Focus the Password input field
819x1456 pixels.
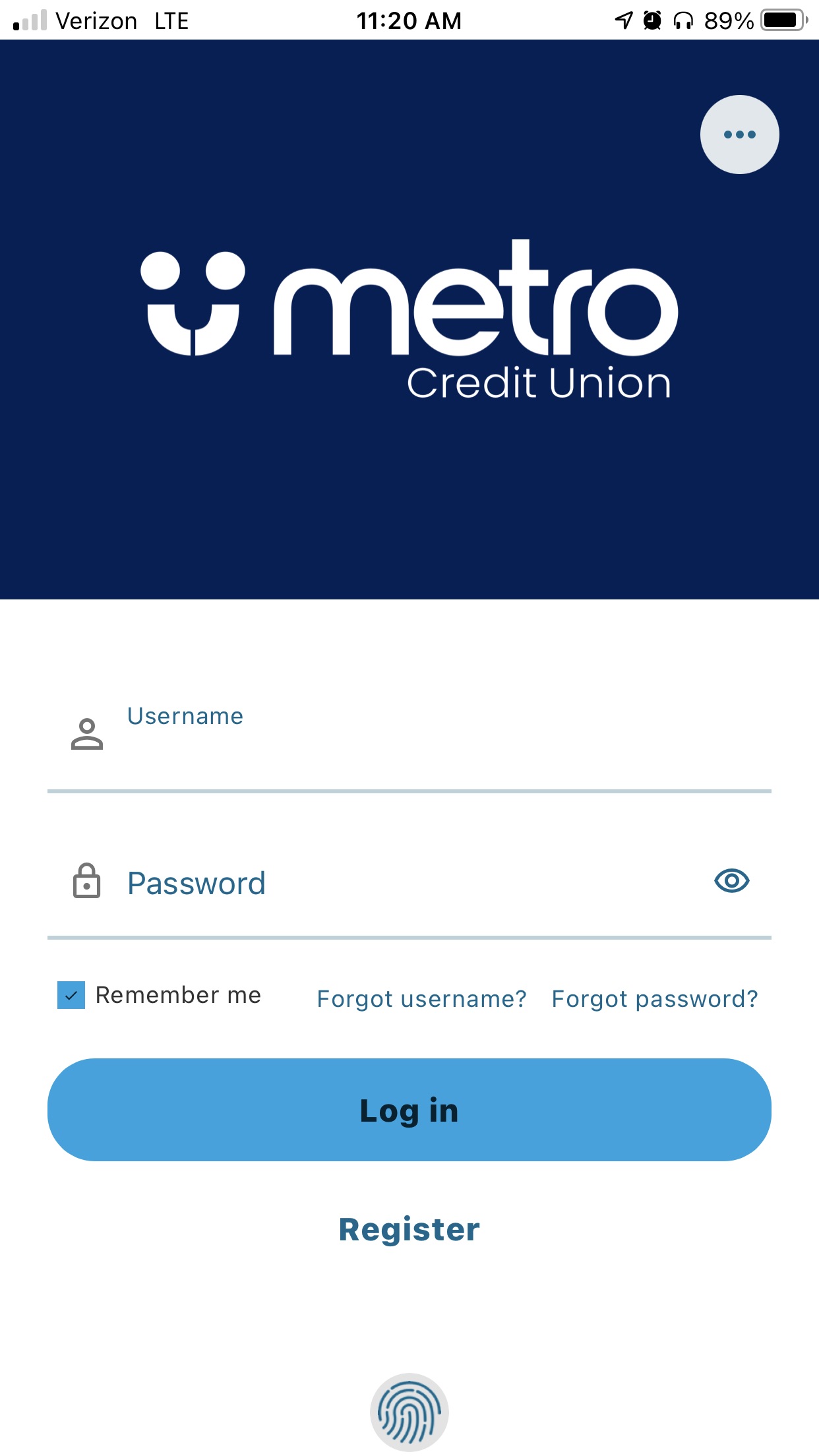pyautogui.click(x=396, y=884)
